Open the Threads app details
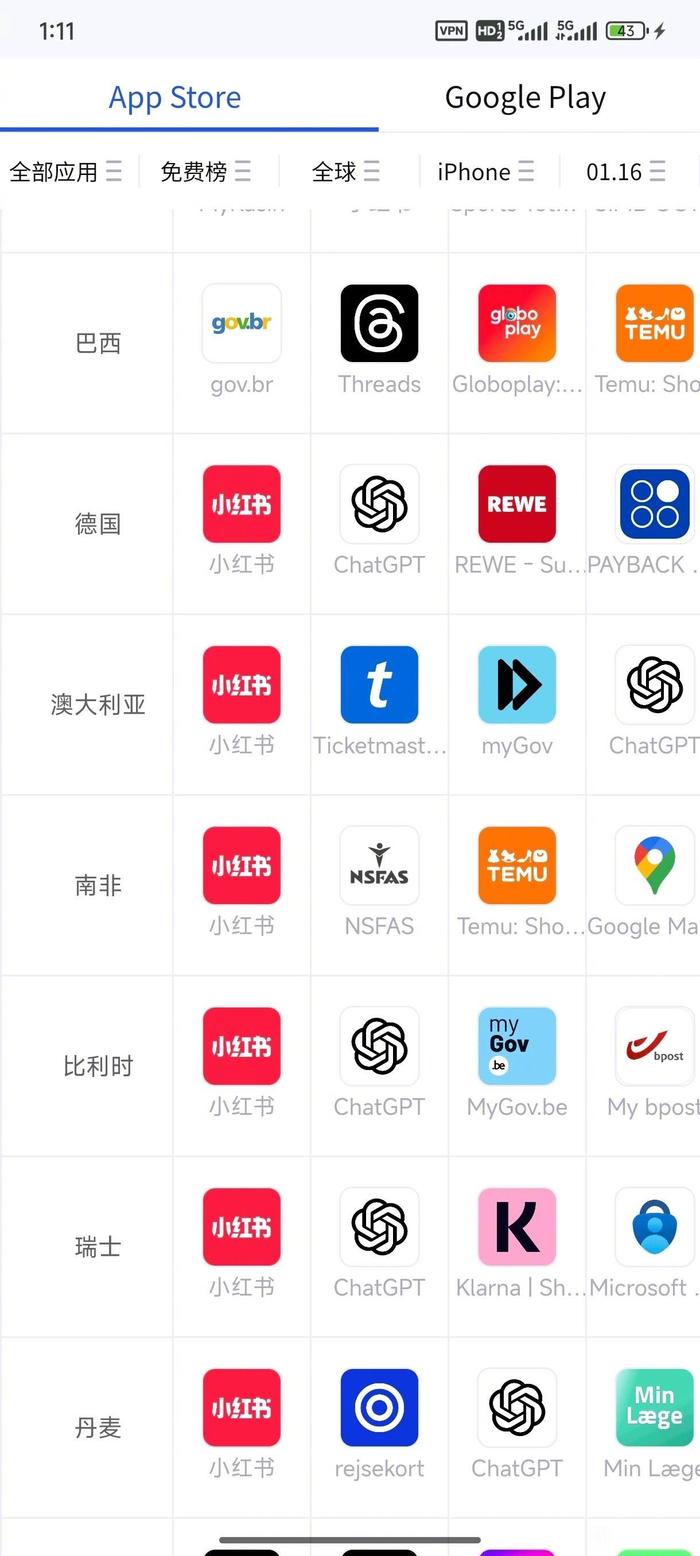700x1556 pixels. pos(379,323)
